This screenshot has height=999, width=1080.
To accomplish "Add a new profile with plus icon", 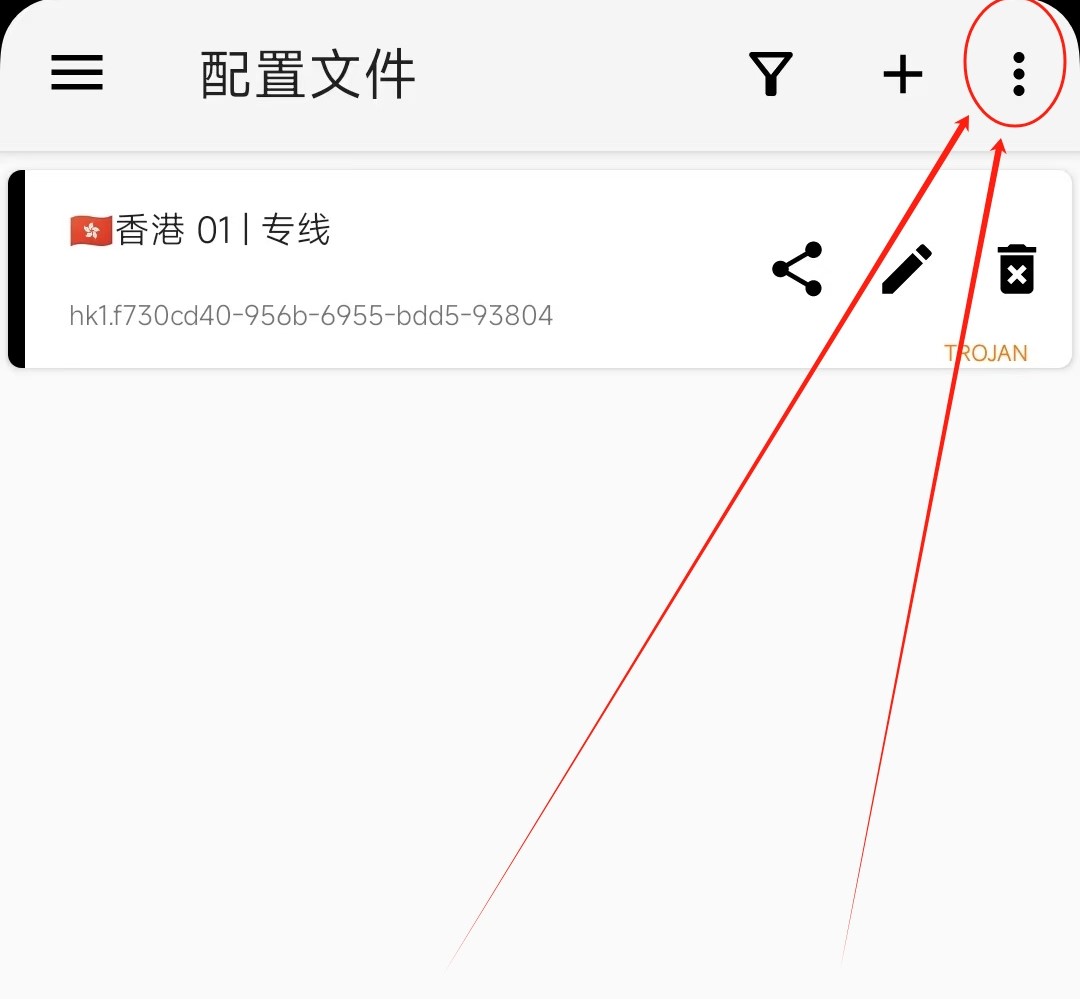I will 902,74.
